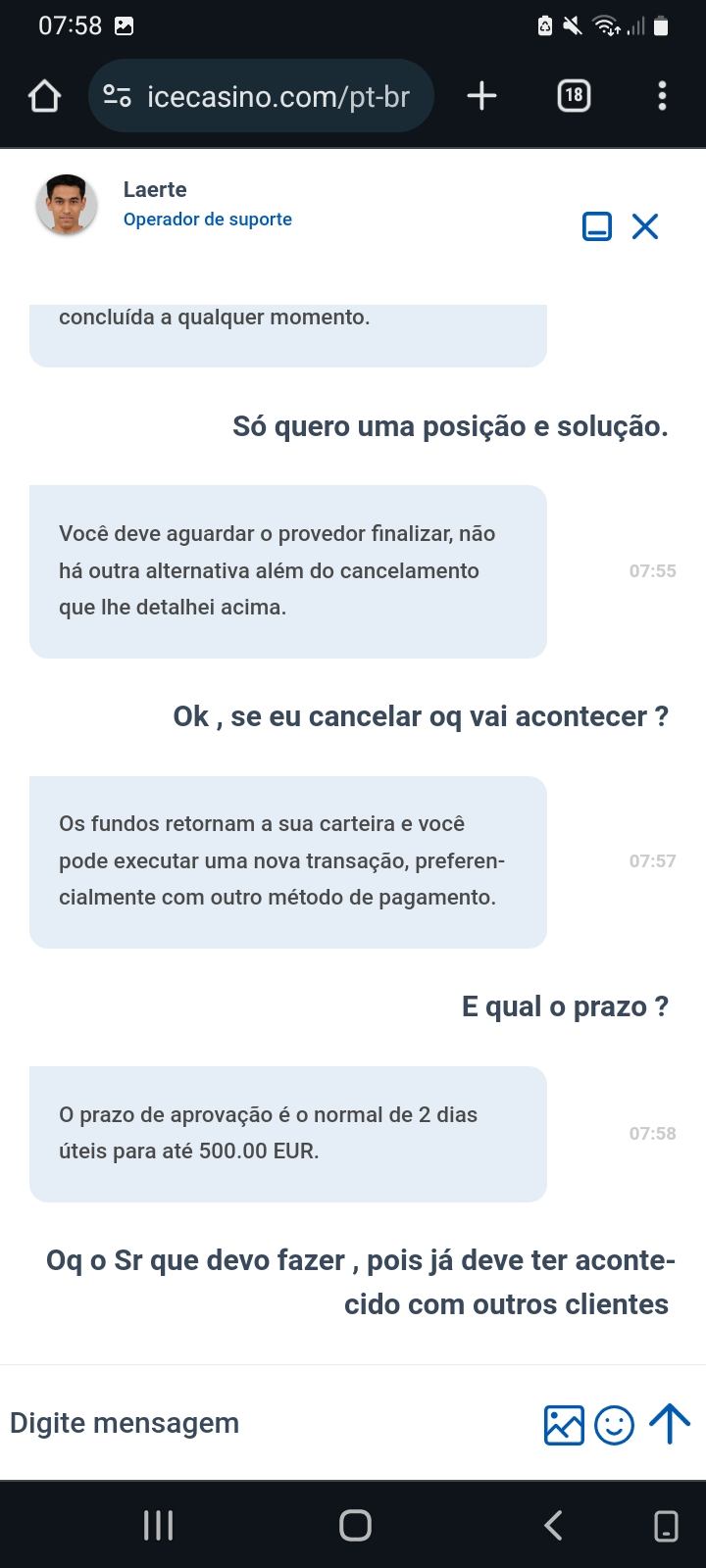This screenshot has width=706, height=1568.
Task: Tap the Operador de suporte link
Action: [x=208, y=220]
